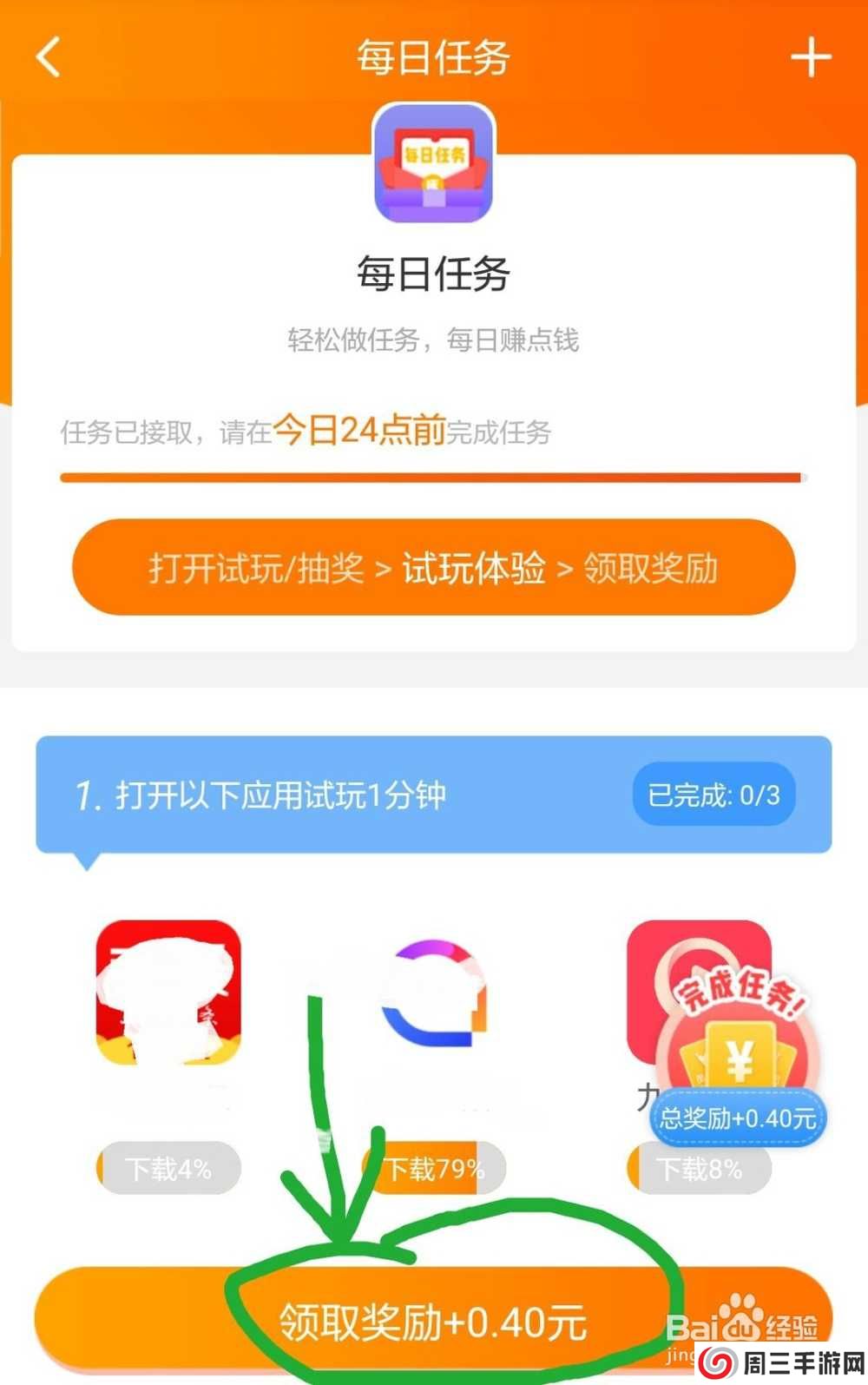Tap the 下载4% label under first app
The width and height of the screenshot is (868, 1385).
168,1168
